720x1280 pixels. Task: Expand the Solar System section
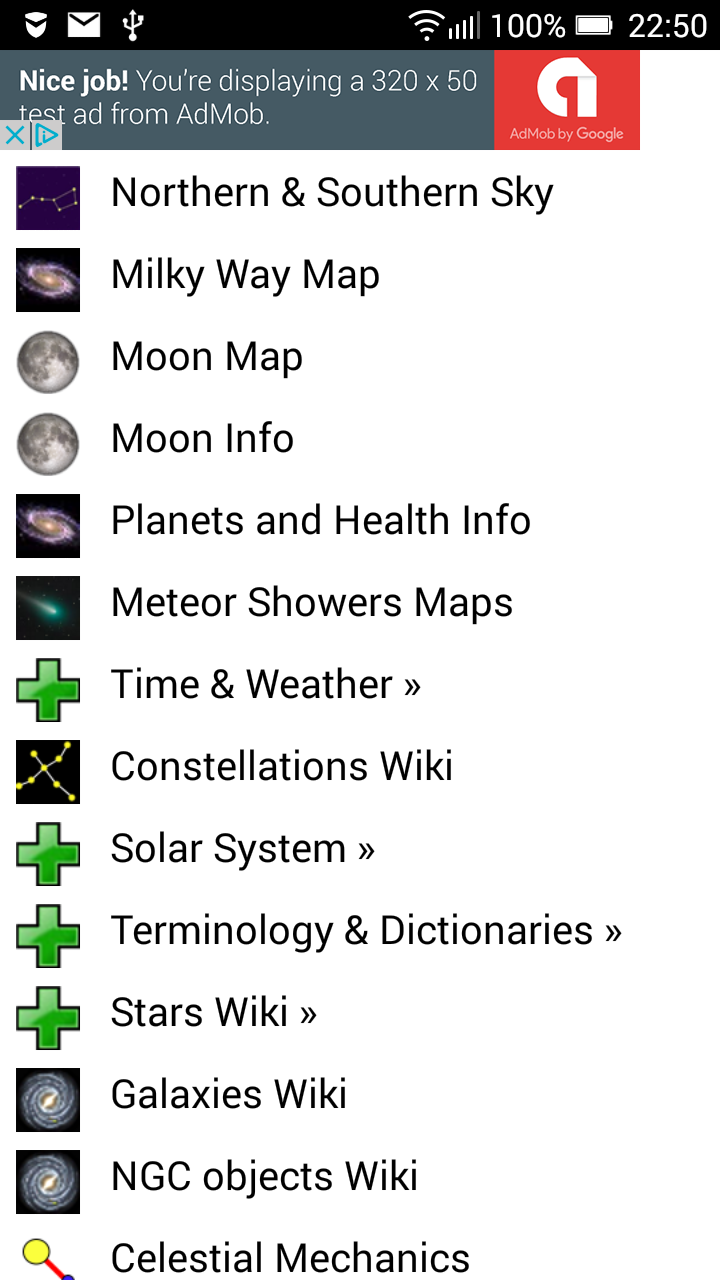(x=242, y=848)
